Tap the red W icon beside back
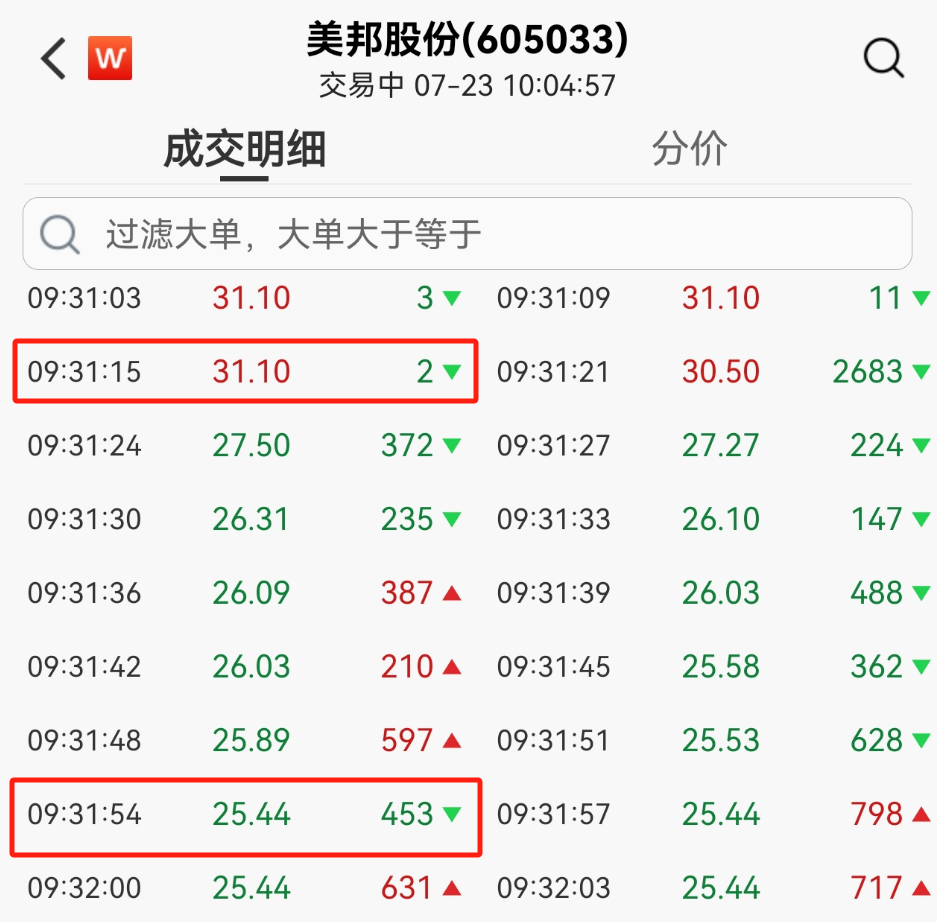 [x=110, y=59]
